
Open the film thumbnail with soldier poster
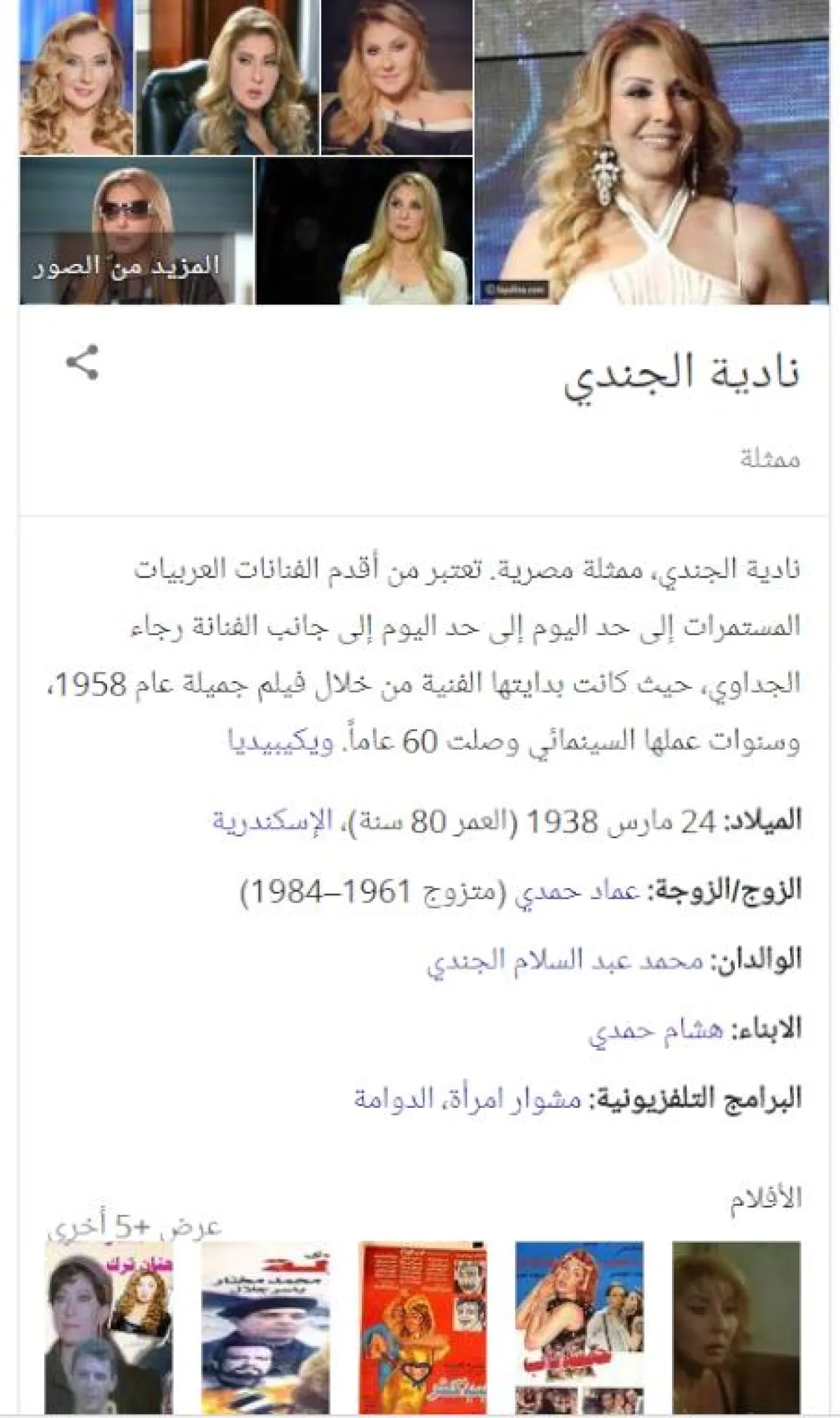[265, 1325]
